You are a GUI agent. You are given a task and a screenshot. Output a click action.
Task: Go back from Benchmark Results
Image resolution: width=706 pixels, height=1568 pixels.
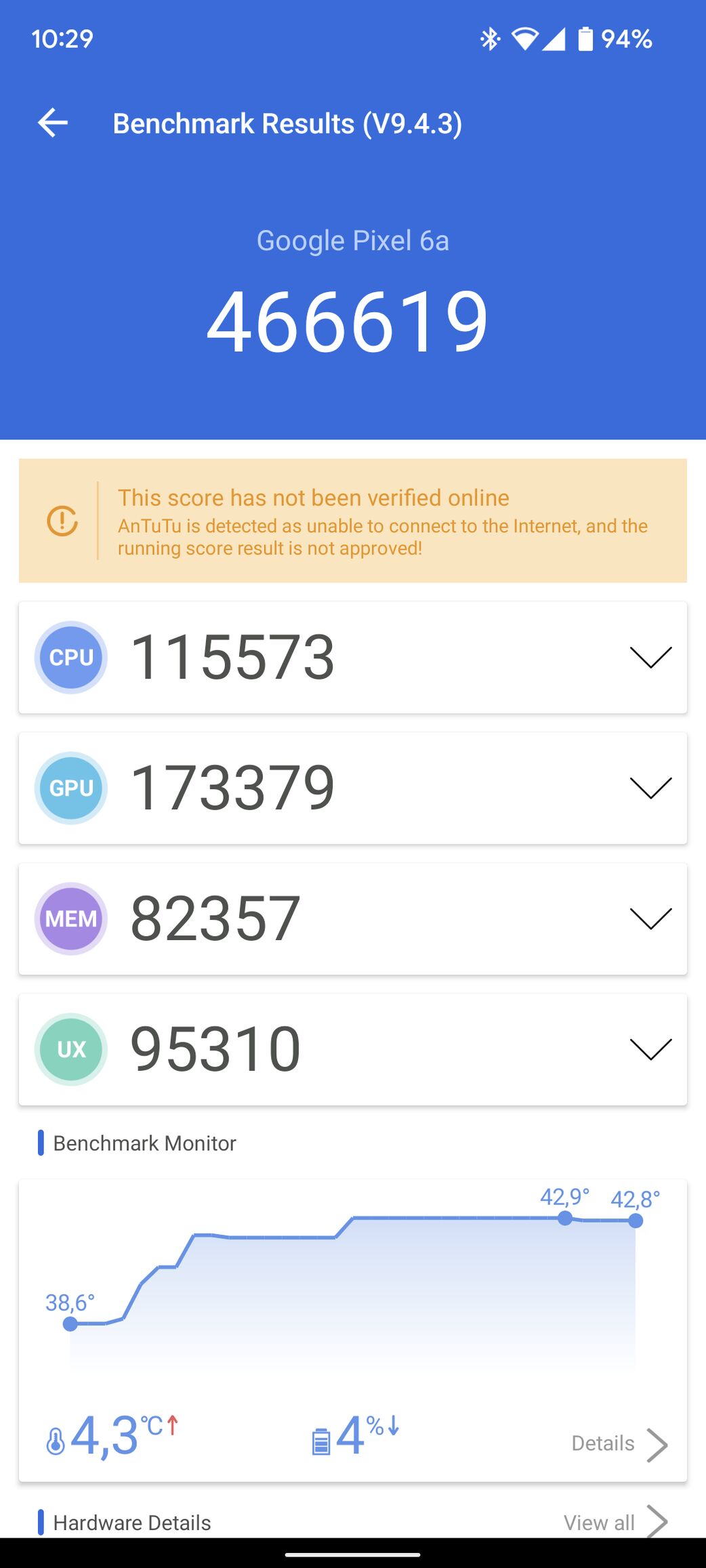53,123
